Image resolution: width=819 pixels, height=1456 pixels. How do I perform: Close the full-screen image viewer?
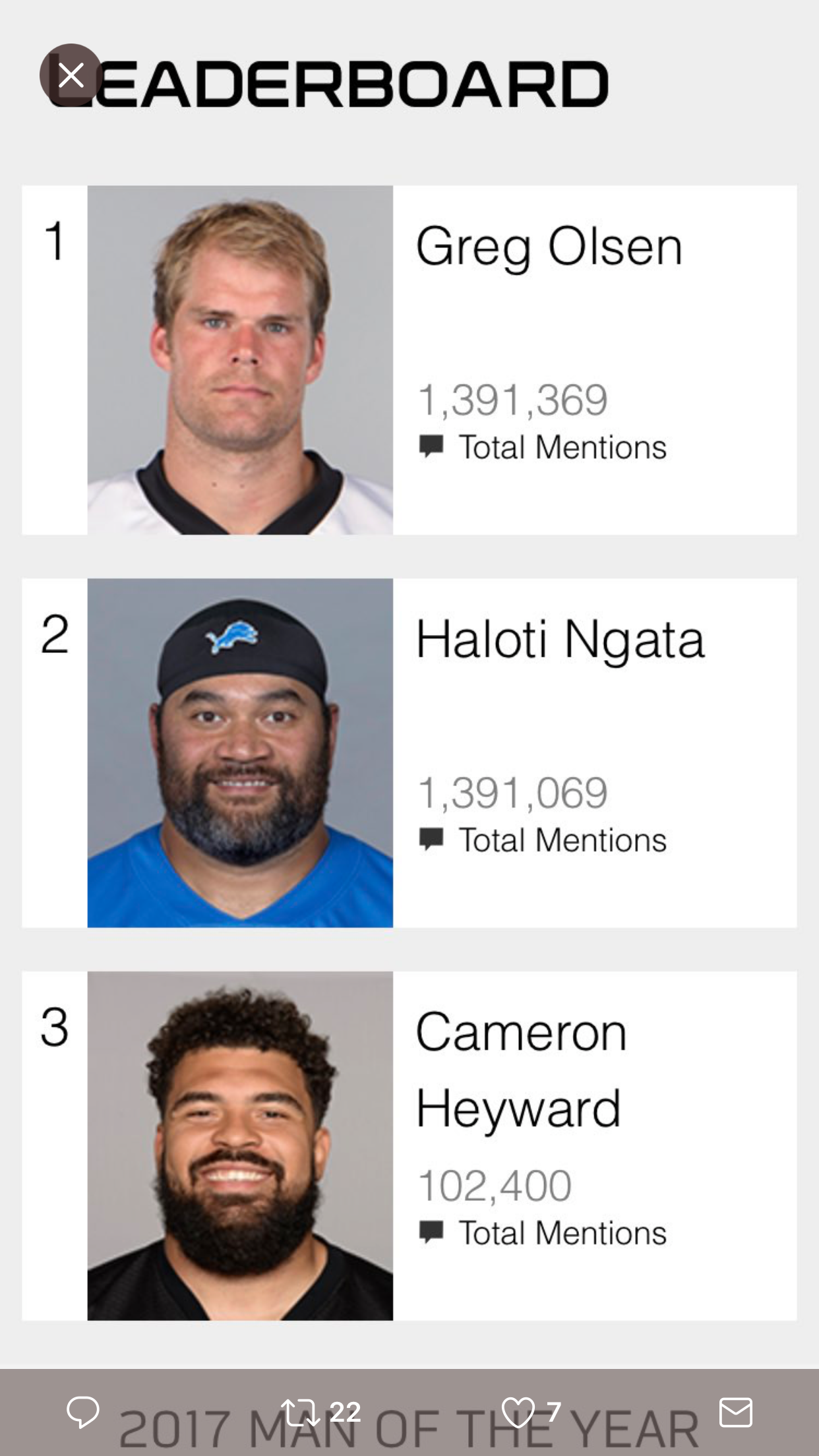coord(71,75)
